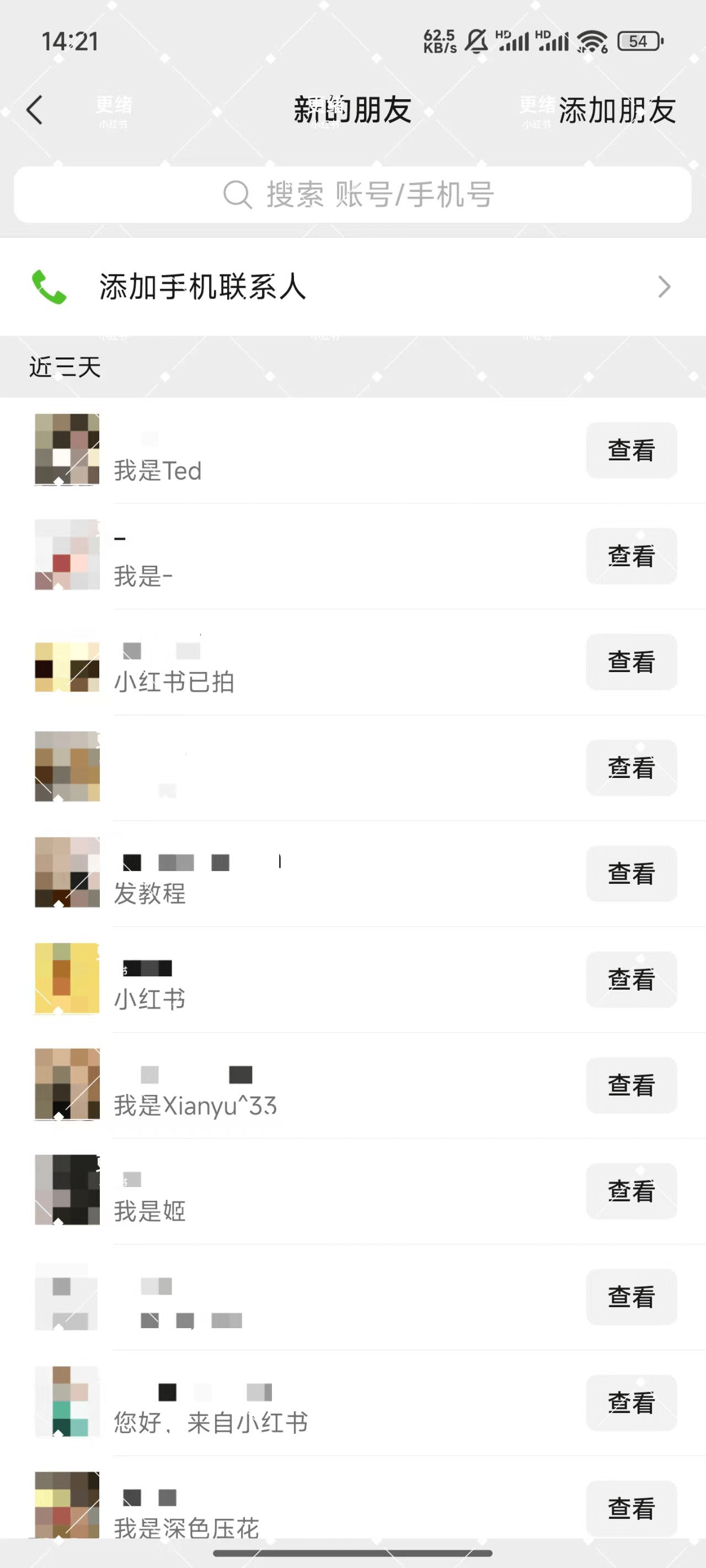Tap 查看 for the 我是Xianyu^33 request
This screenshot has width=706, height=1568.
[x=631, y=1084]
